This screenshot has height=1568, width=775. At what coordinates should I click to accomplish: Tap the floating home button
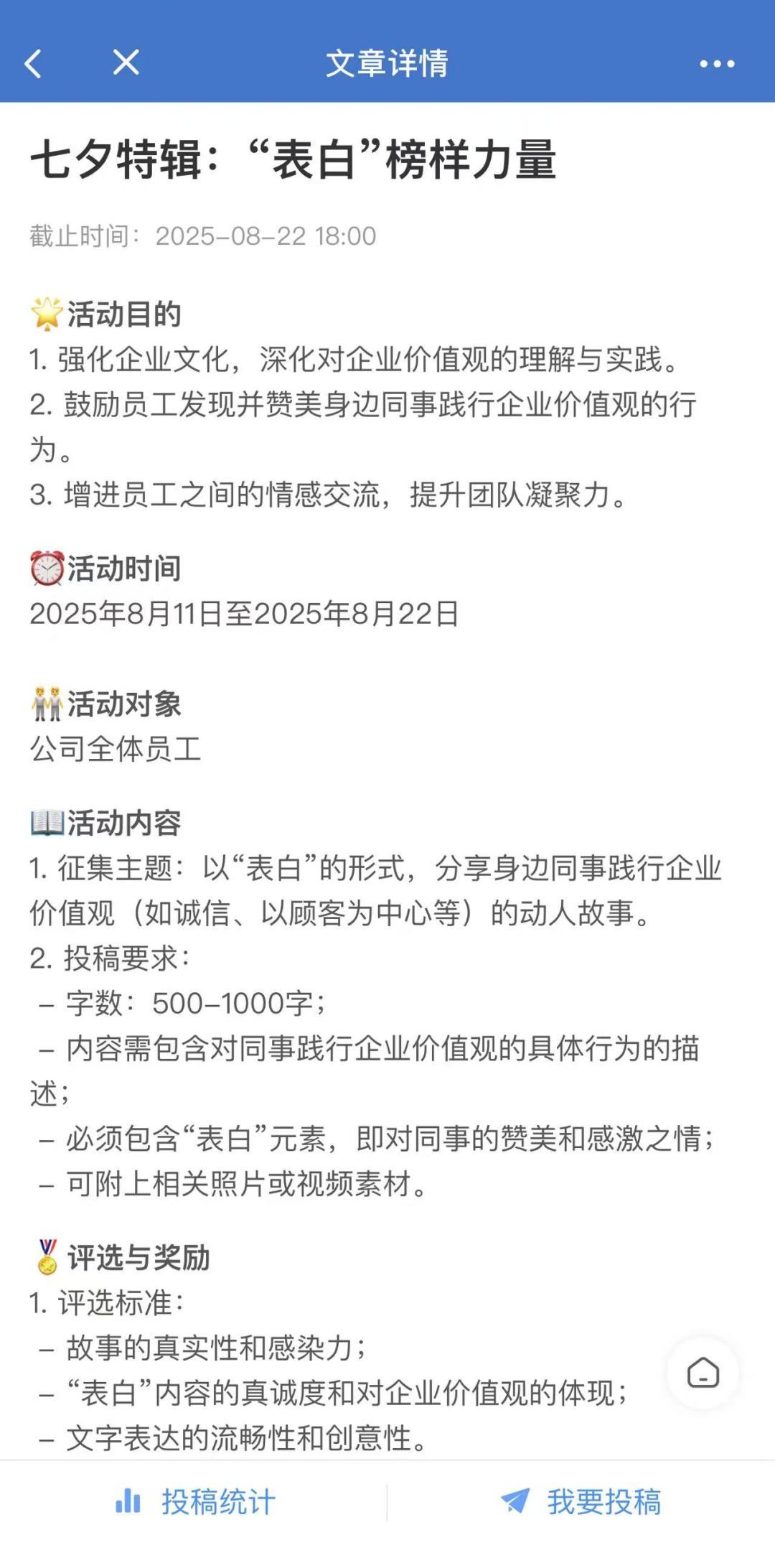point(703,1372)
